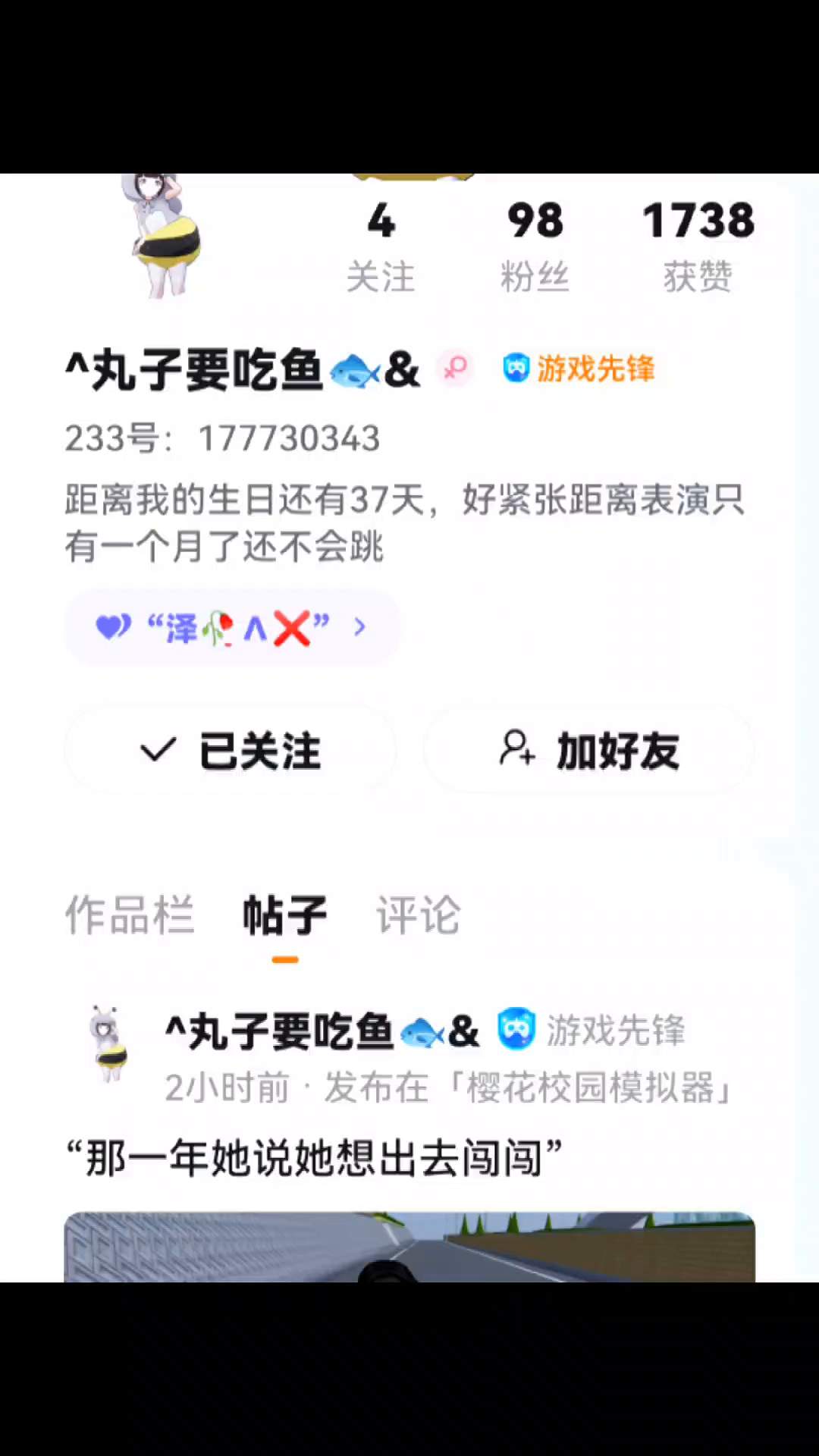The height and width of the screenshot is (1456, 819).
Task: Open the "泽" couple tag chip
Action: coord(232,628)
